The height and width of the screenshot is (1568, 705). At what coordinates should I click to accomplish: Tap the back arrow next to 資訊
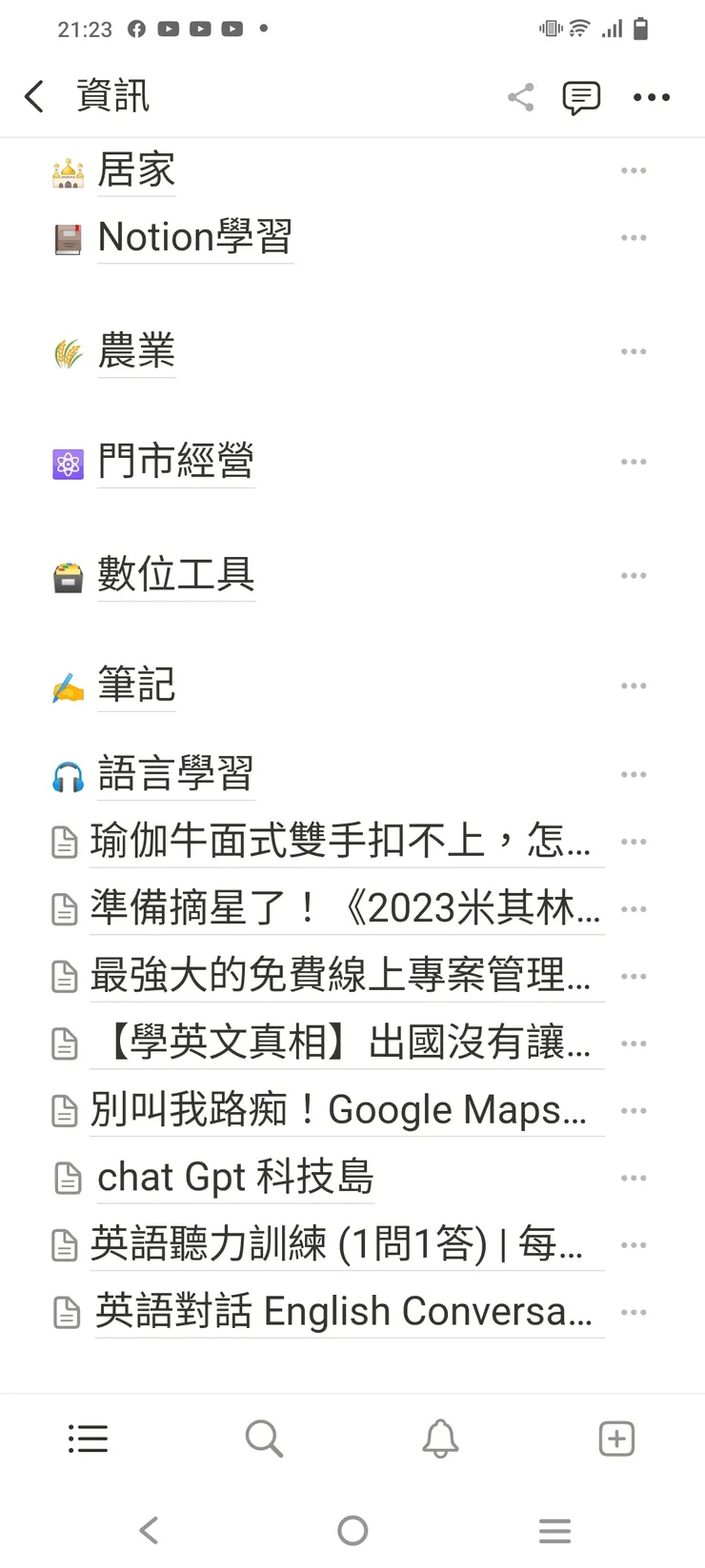pyautogui.click(x=34, y=96)
